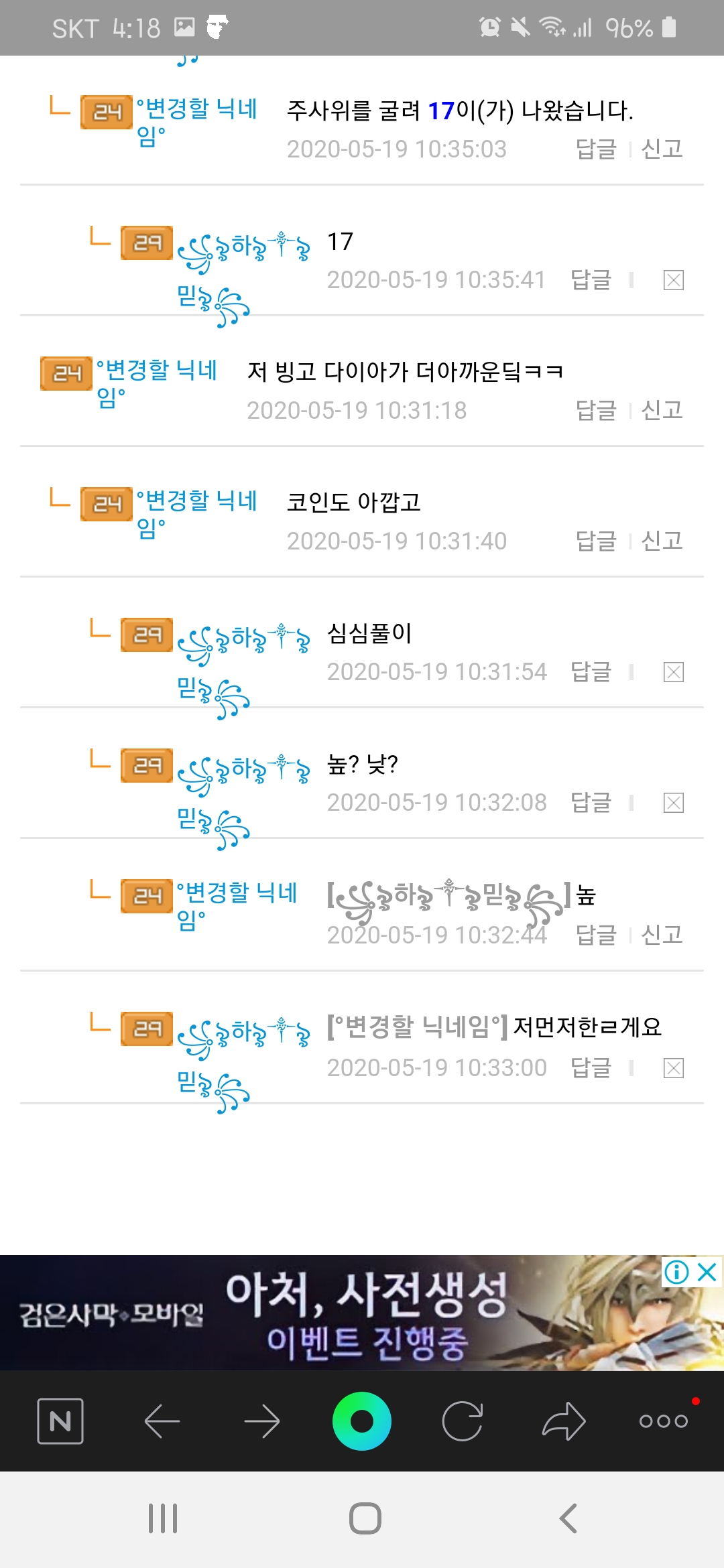This screenshot has width=724, height=1568.
Task: Reload the current page
Action: [x=463, y=1421]
